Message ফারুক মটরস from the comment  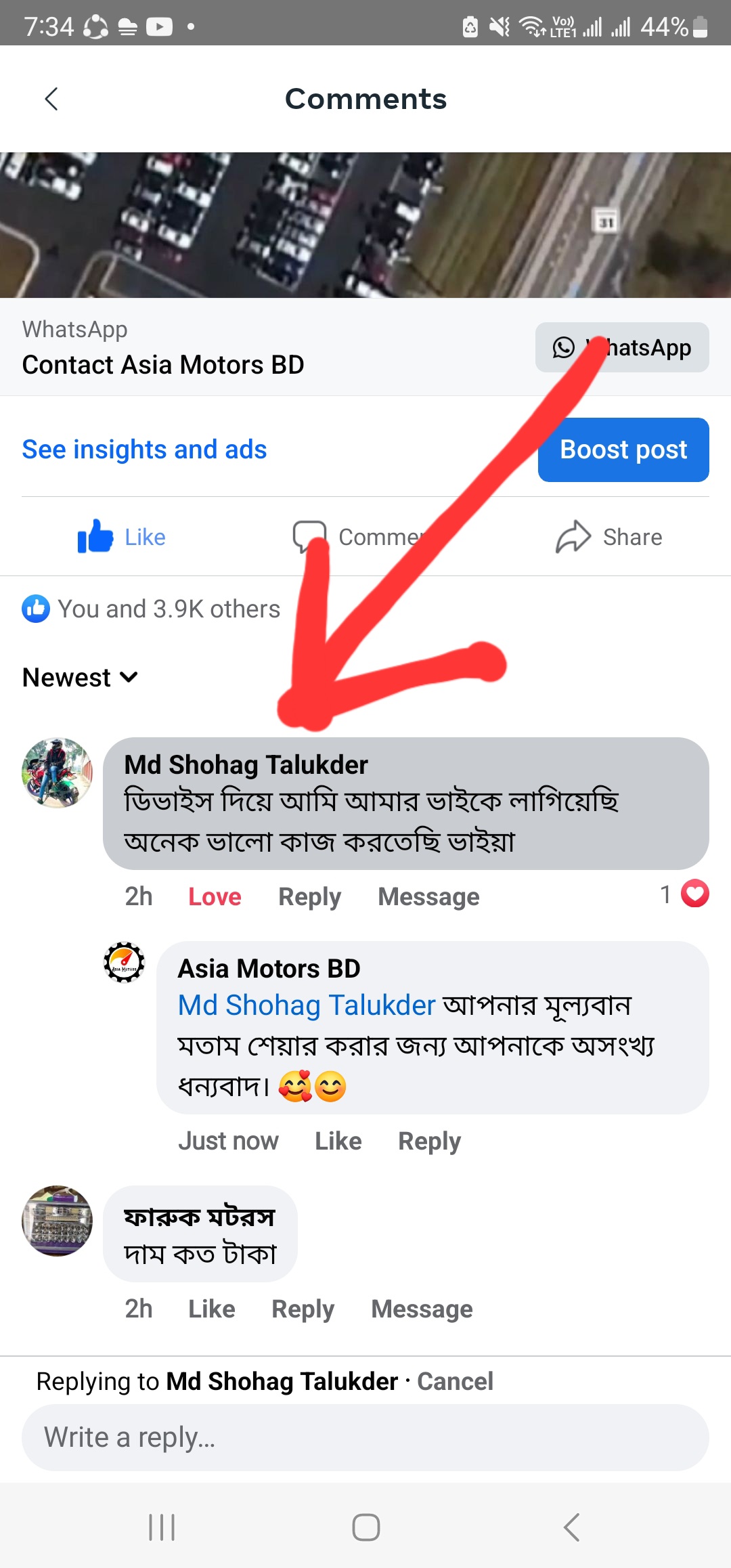pos(422,1309)
